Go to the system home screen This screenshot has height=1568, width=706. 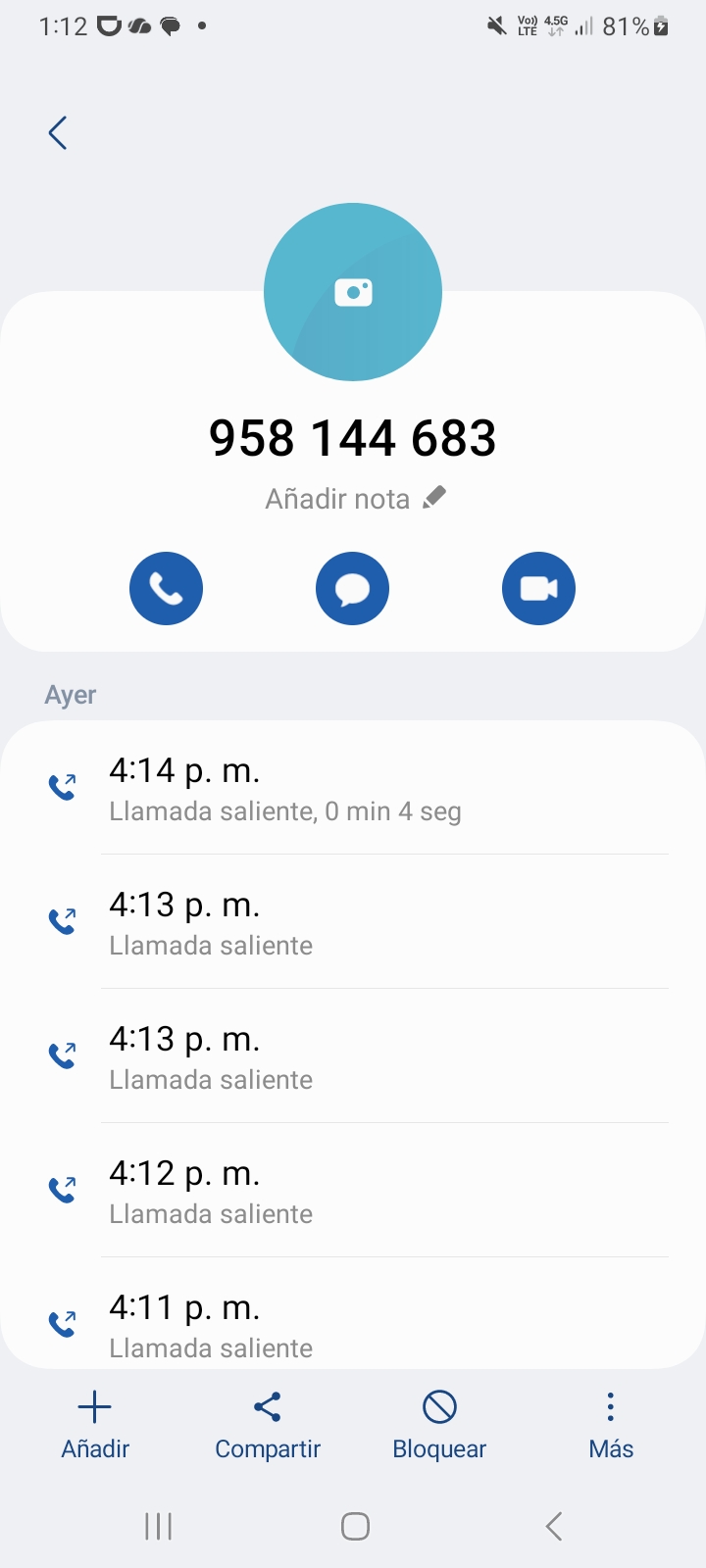355,1526
